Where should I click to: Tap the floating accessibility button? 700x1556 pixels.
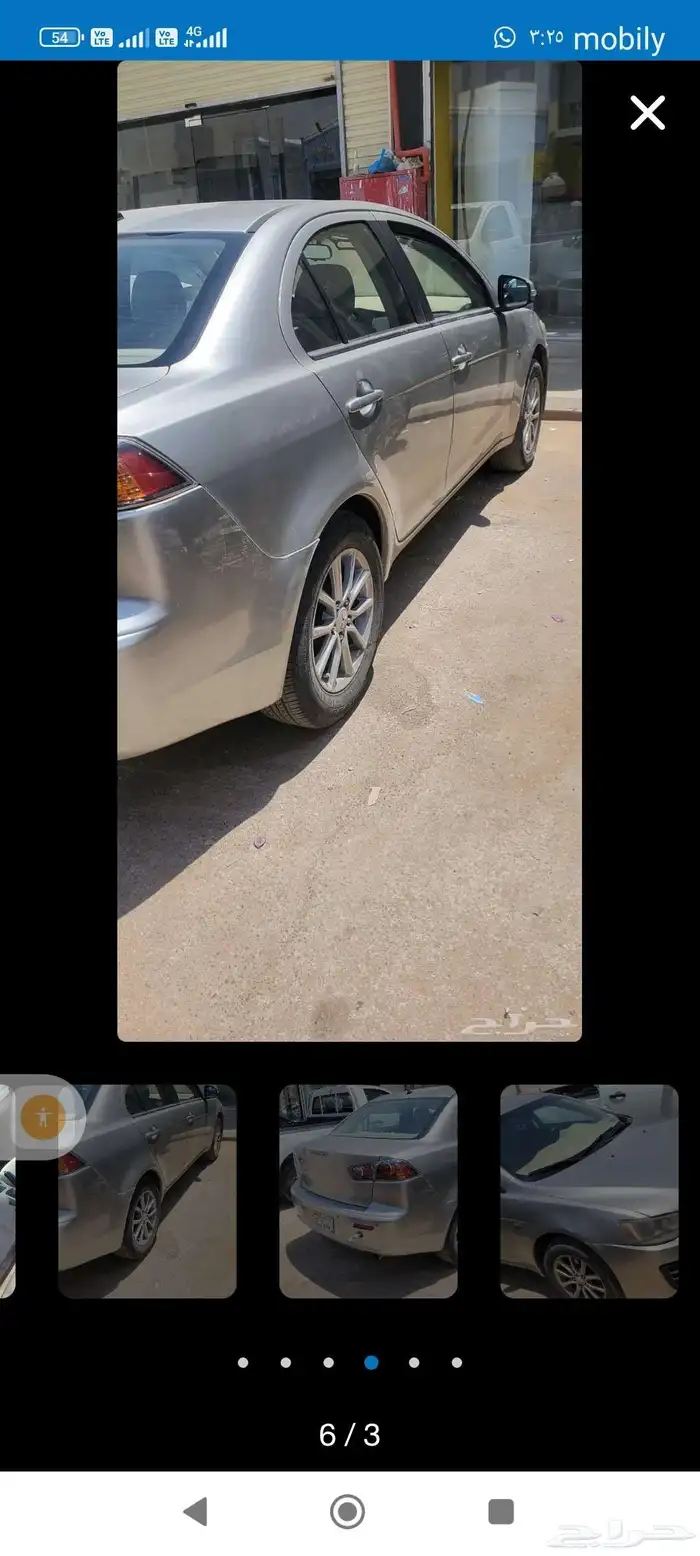click(43, 1117)
